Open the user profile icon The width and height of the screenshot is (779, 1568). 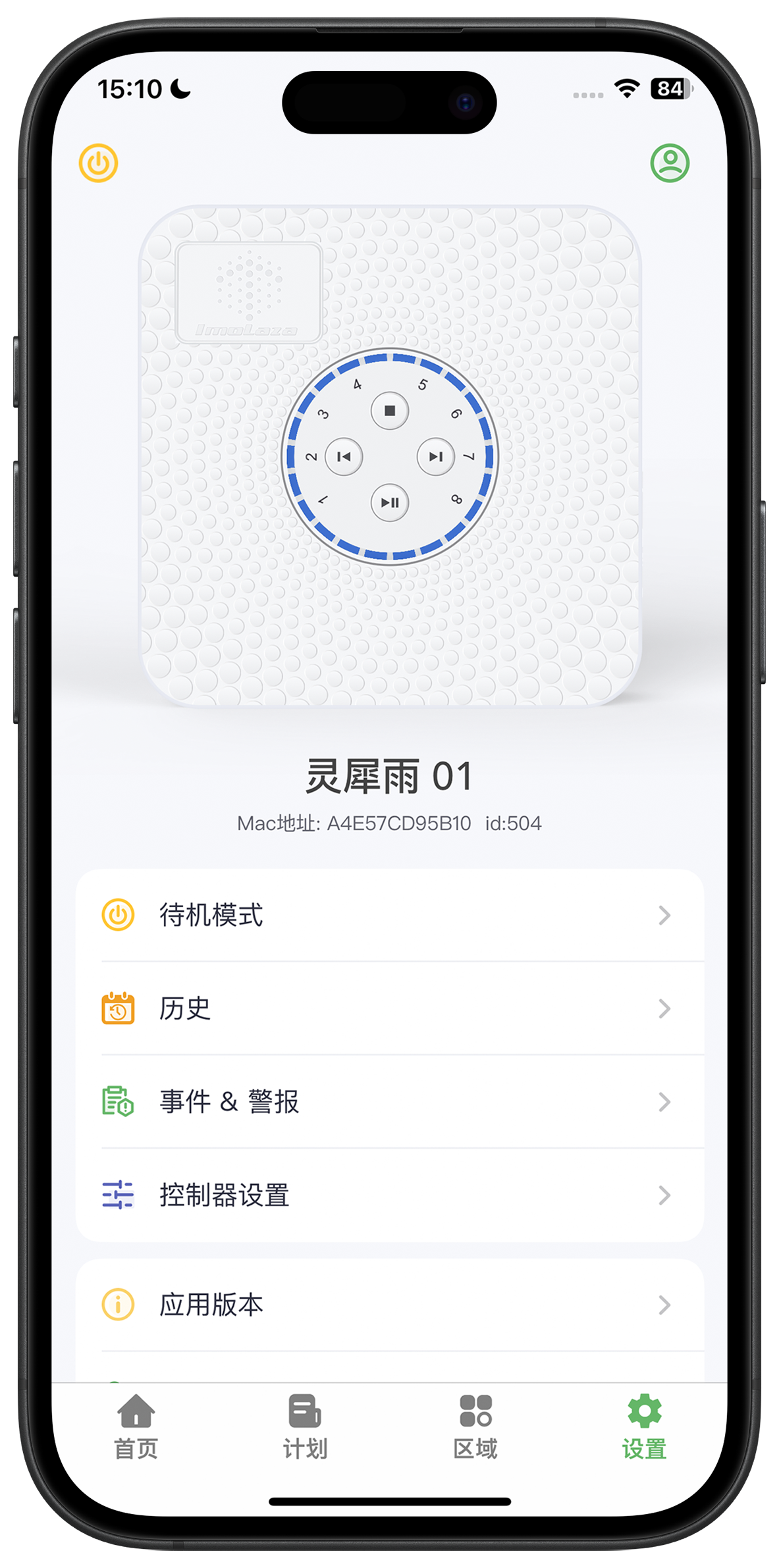(x=670, y=163)
